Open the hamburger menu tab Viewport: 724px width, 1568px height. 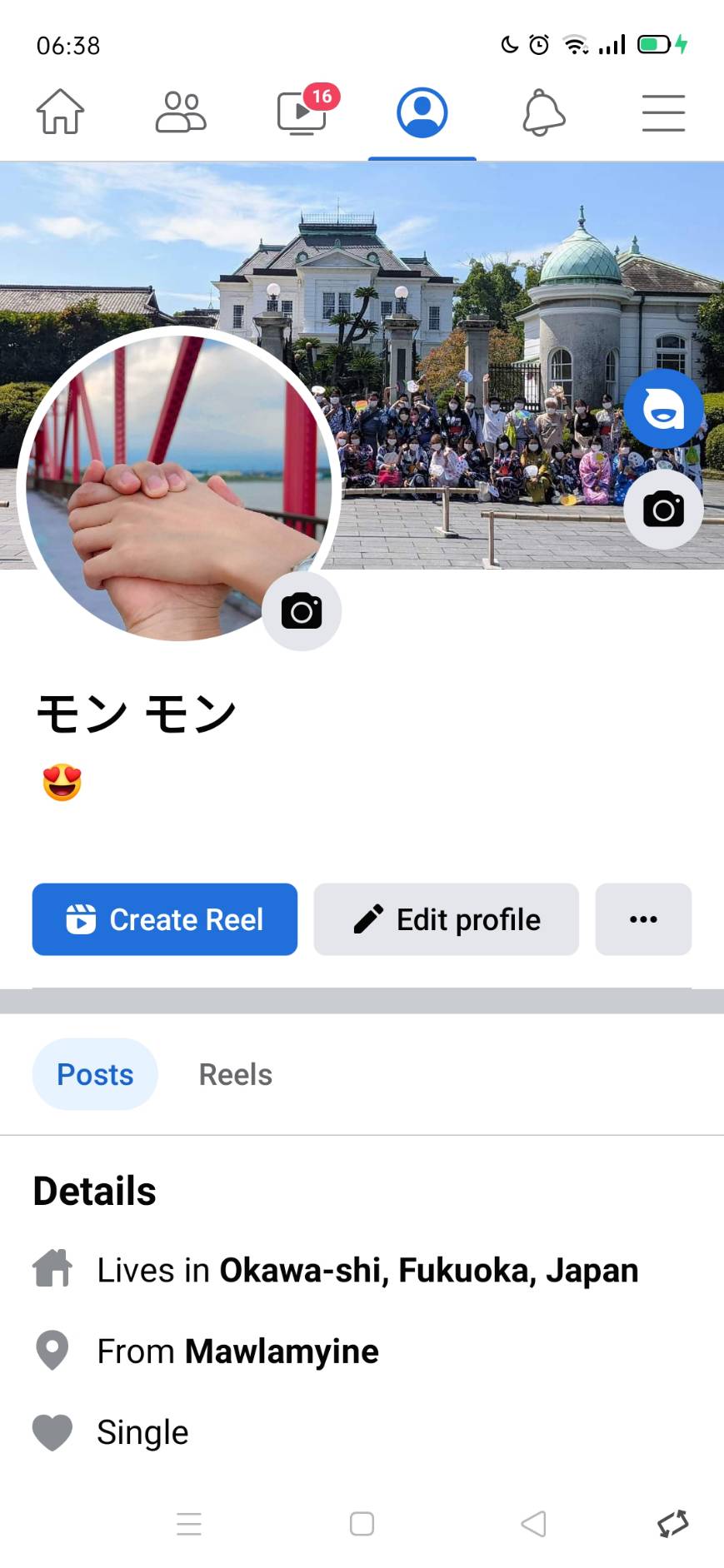(663, 112)
